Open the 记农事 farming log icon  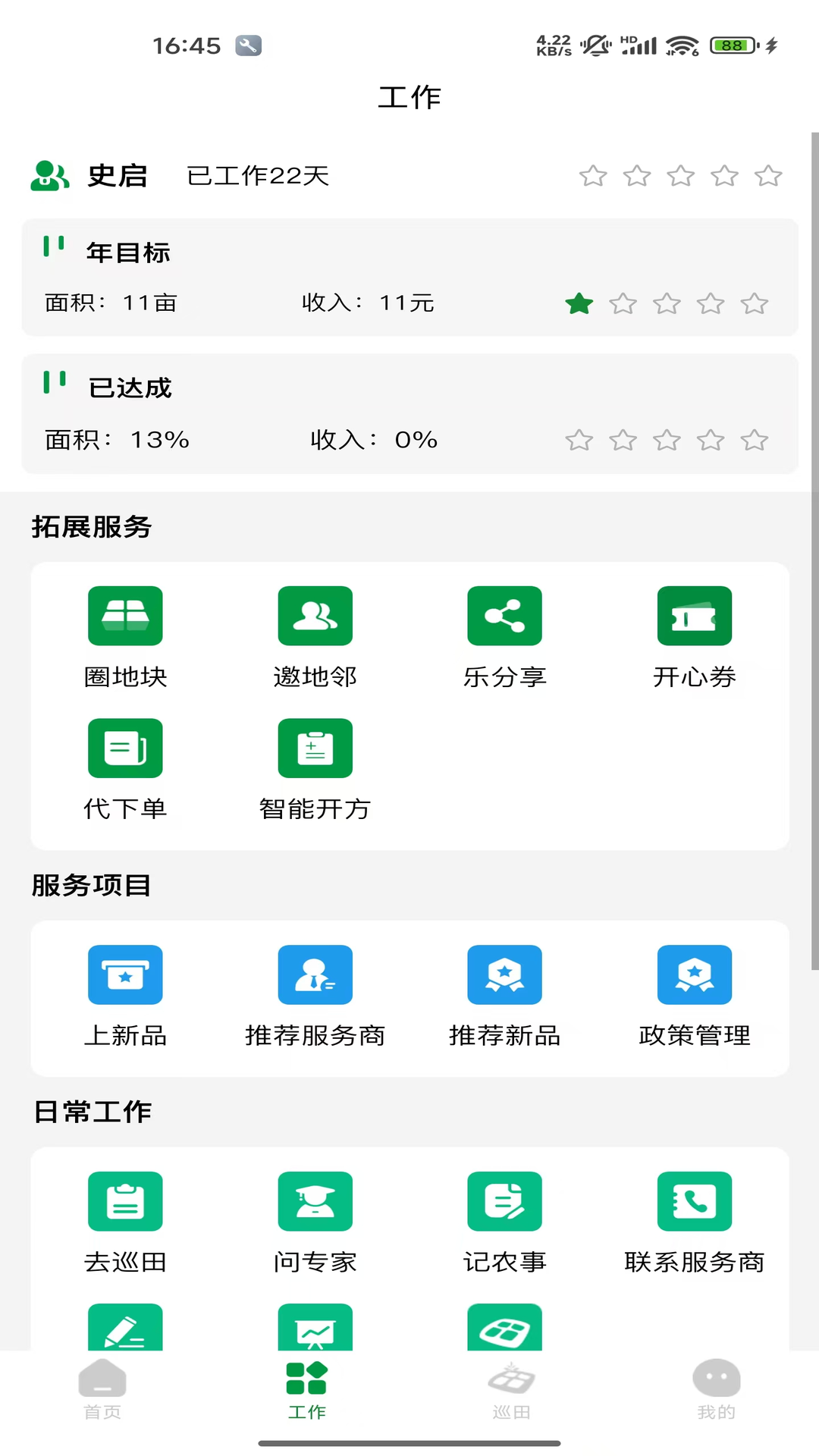point(504,1201)
